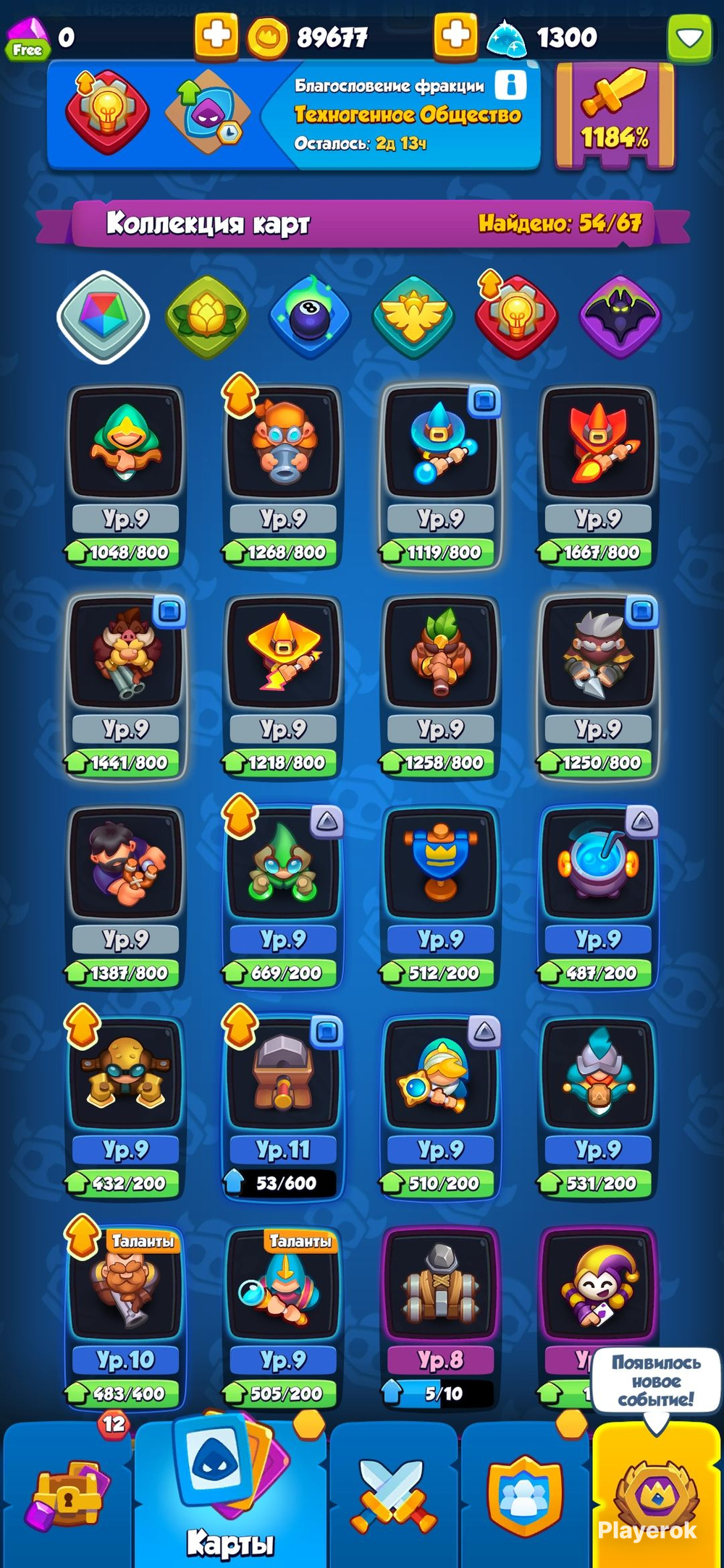
Task: Open the clan shield tab
Action: [525, 1496]
